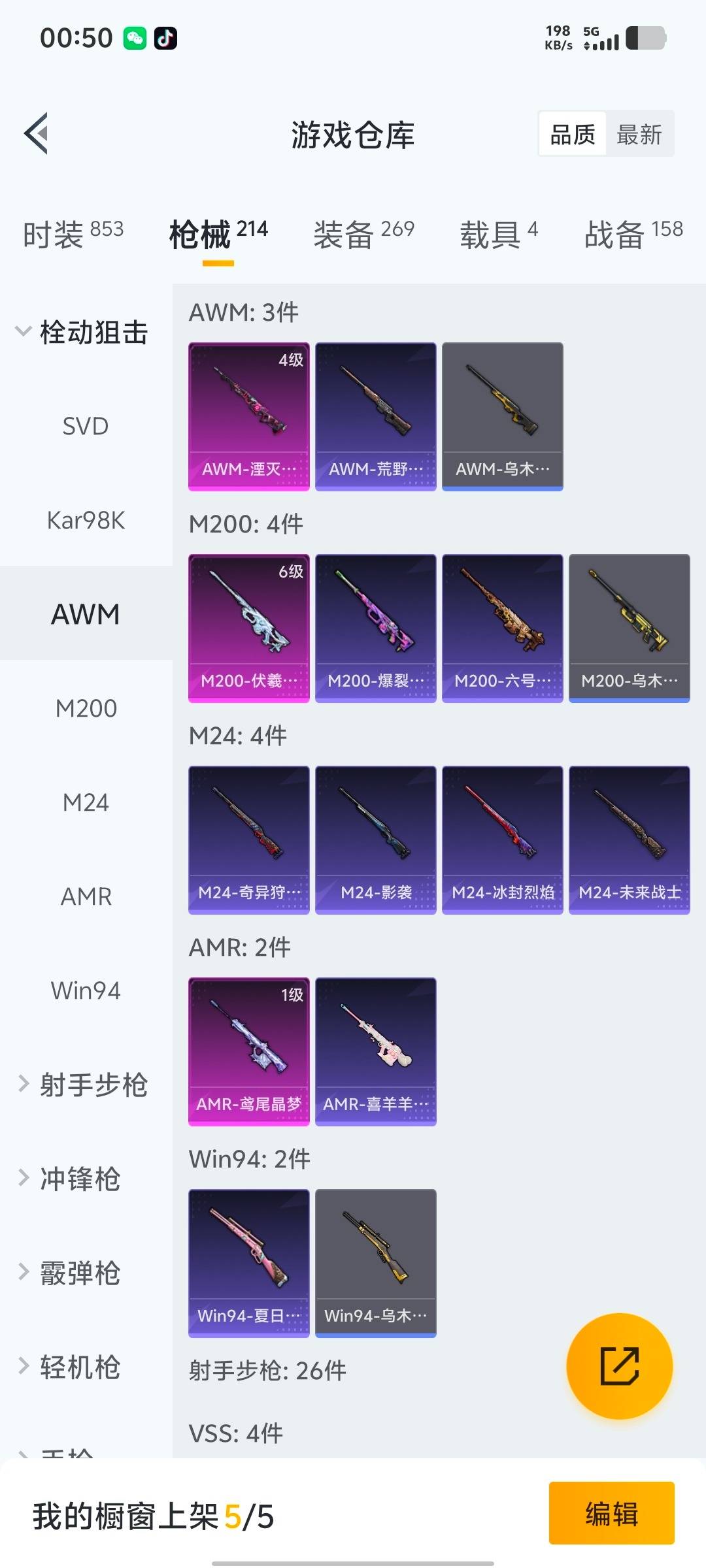Open the M200-伏羲 level 6 skin
Screen dimensions: 706x1568
(248, 628)
